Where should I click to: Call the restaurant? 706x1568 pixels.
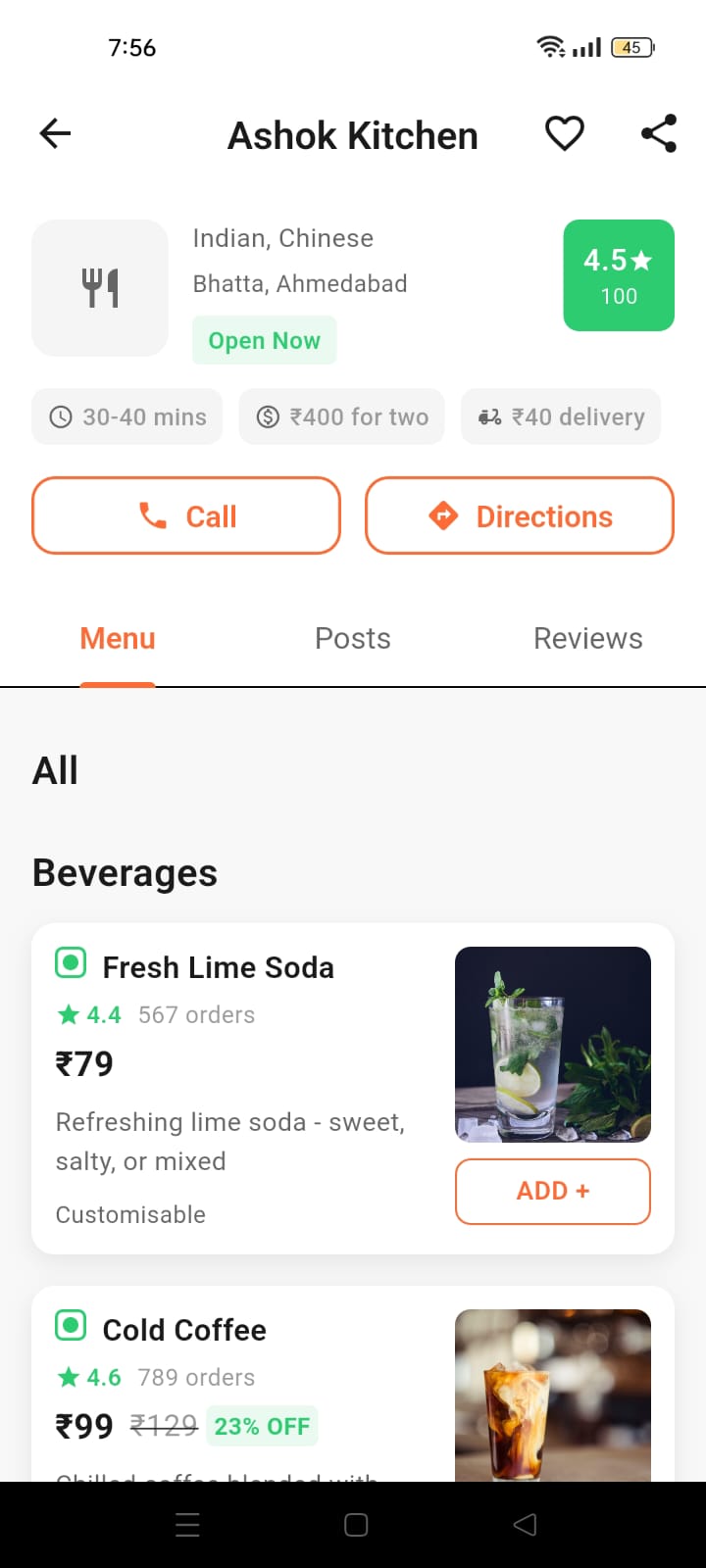[x=186, y=515]
